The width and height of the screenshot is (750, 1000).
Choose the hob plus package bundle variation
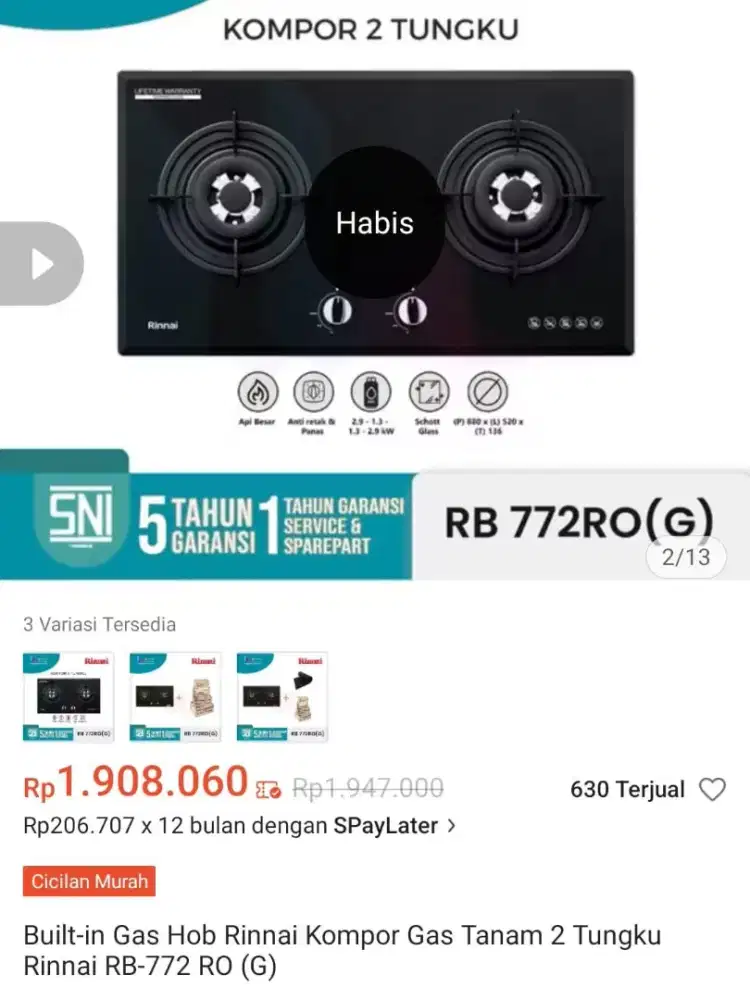pyautogui.click(x=175, y=697)
